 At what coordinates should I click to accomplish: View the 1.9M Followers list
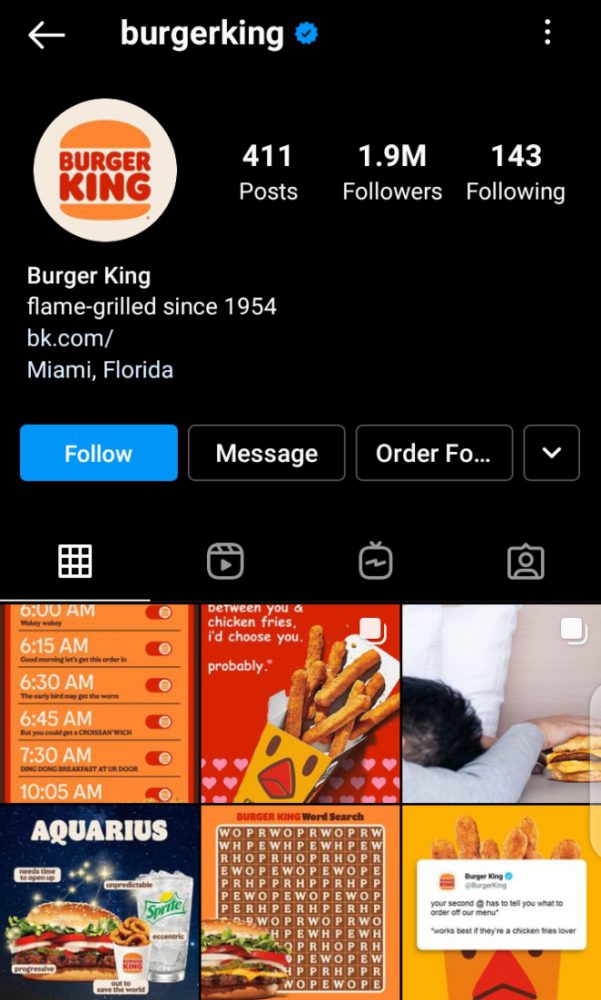click(x=392, y=172)
